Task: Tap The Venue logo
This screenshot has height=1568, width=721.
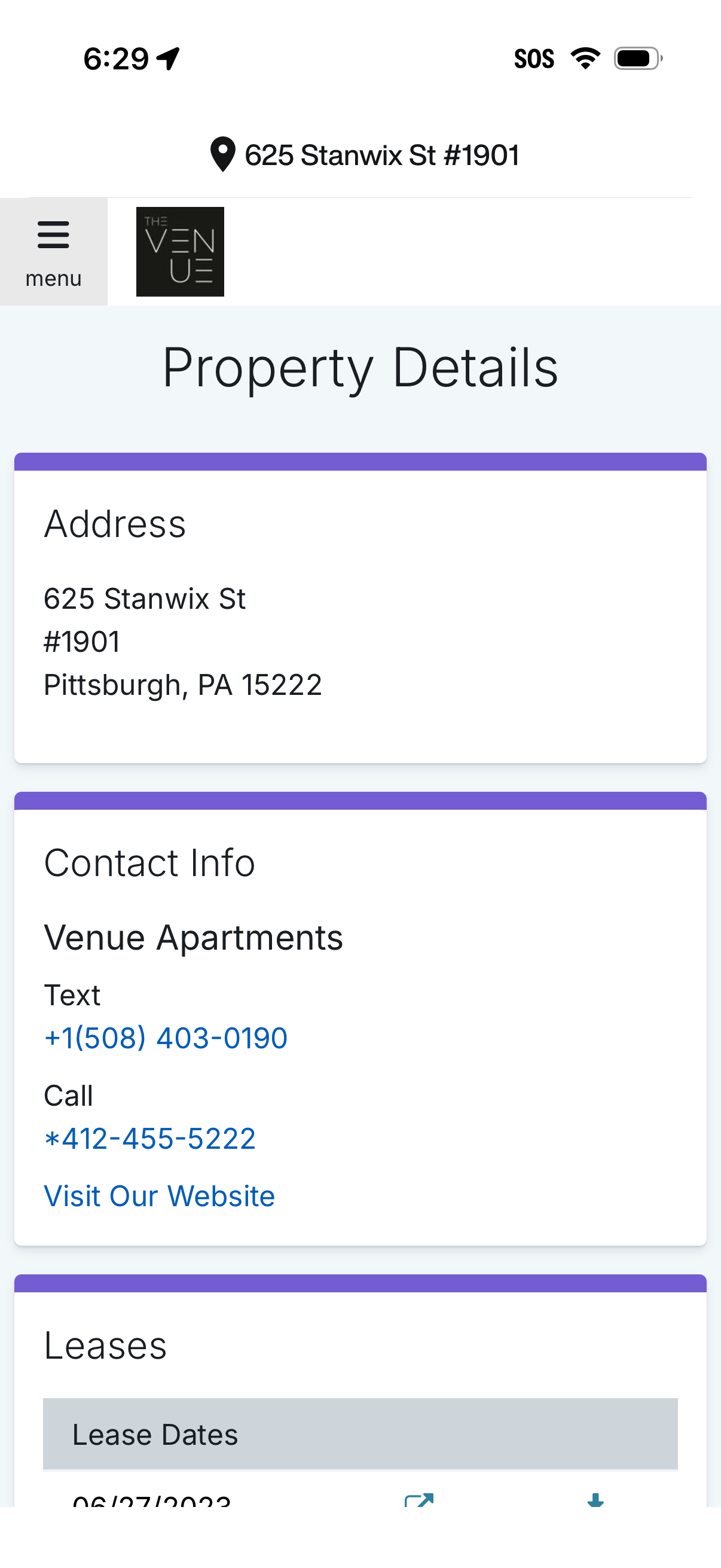Action: tap(179, 251)
